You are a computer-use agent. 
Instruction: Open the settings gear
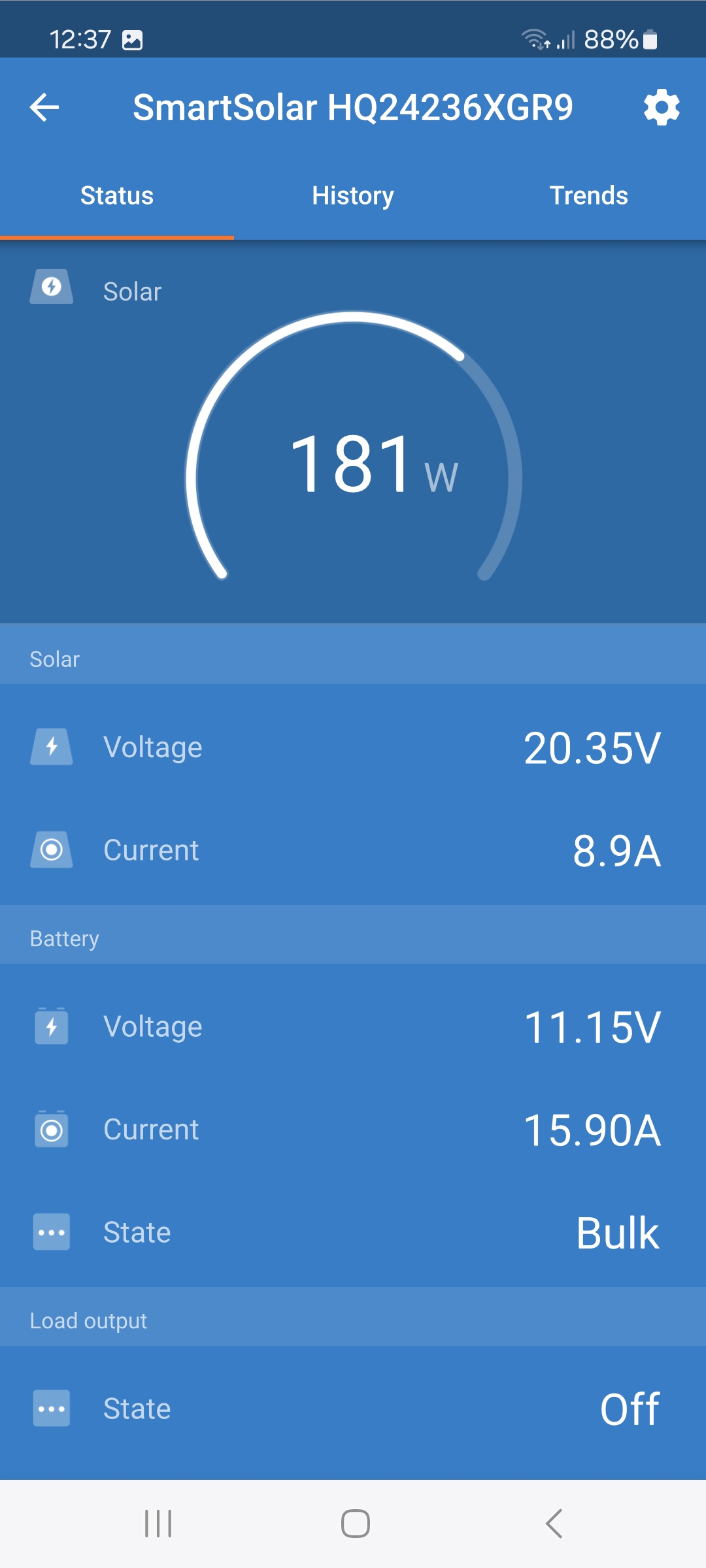tap(662, 107)
